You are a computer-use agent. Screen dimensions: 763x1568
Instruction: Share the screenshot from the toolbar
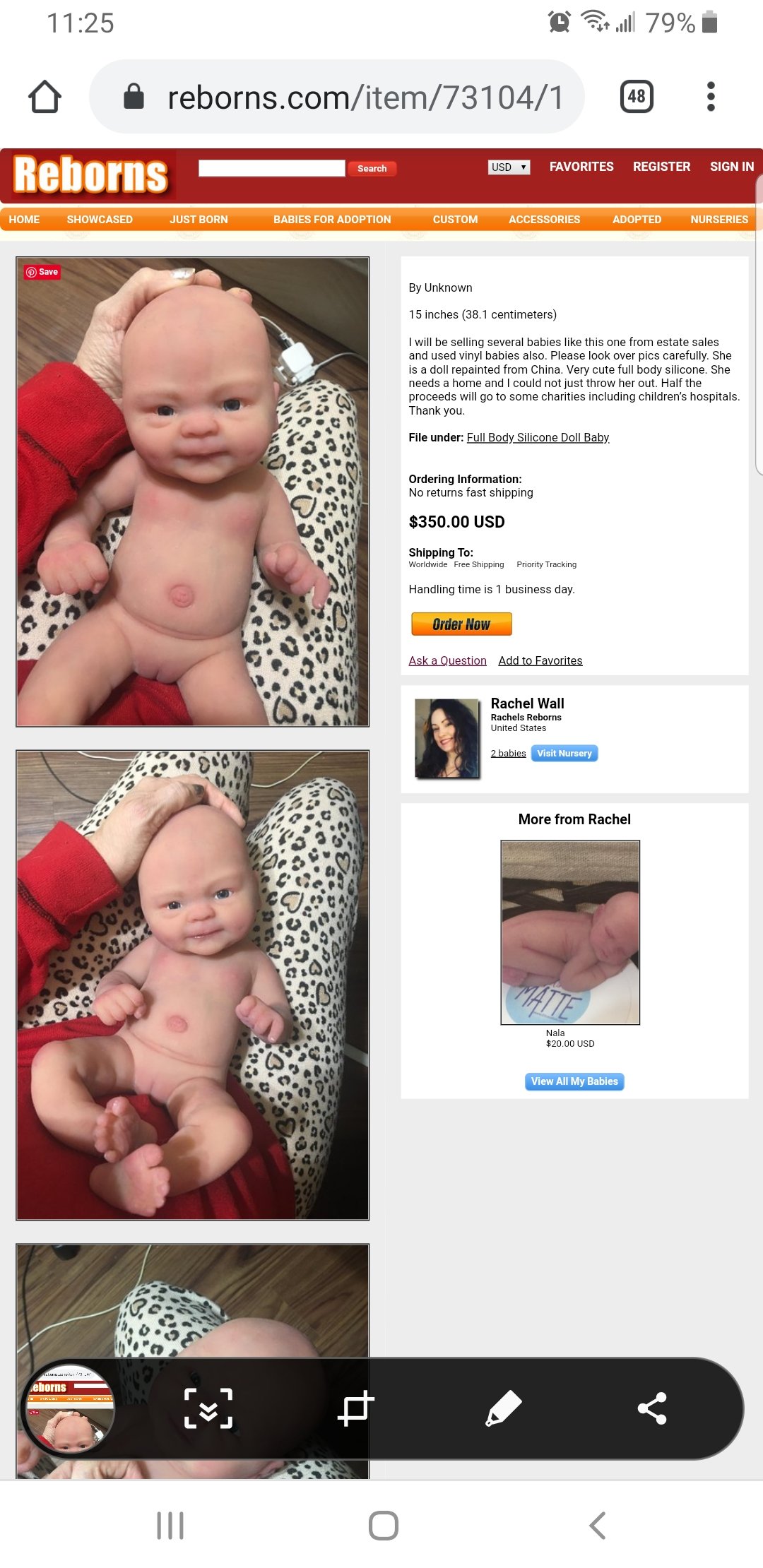click(652, 1408)
